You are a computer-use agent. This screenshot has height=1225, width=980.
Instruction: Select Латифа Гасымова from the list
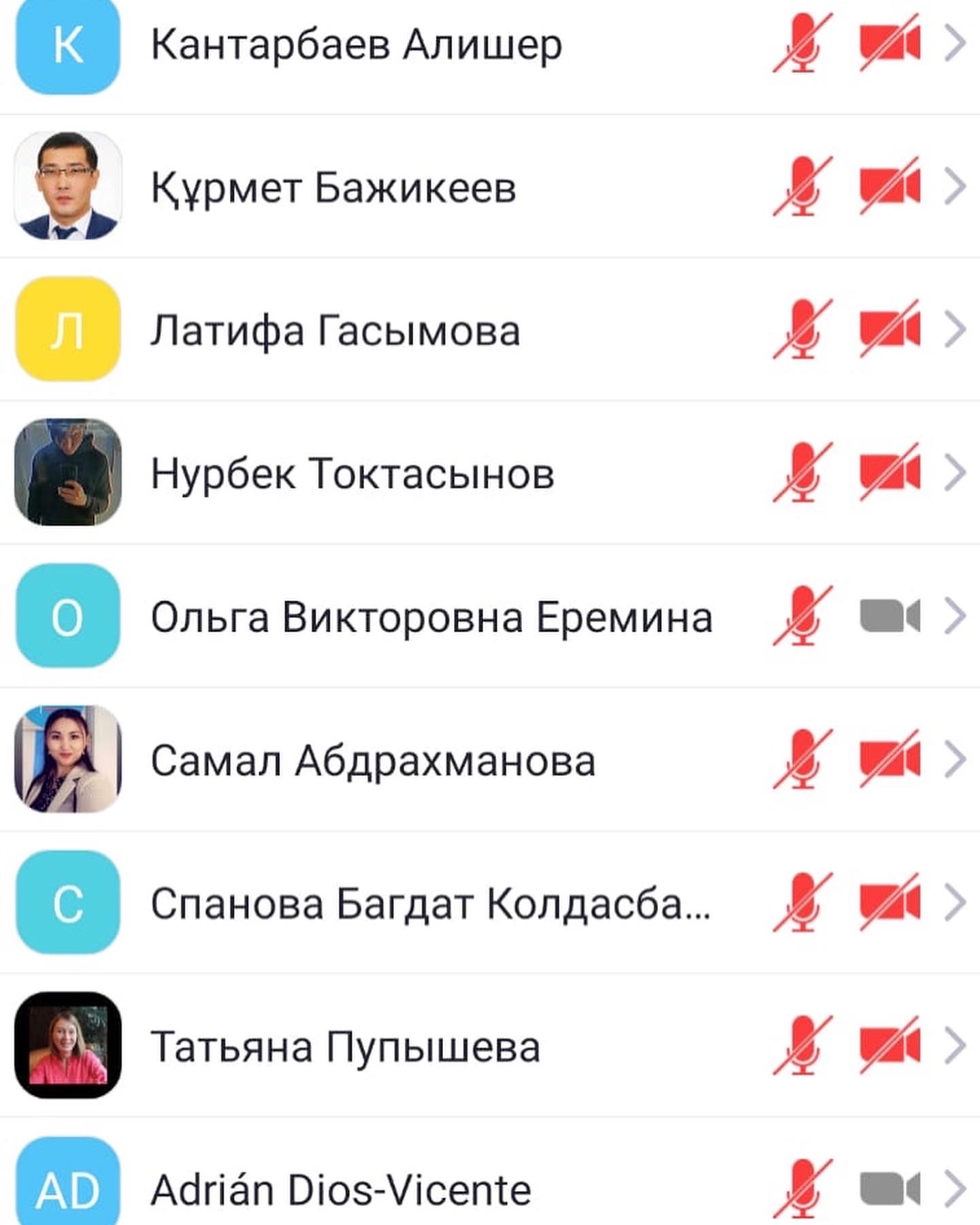click(336, 331)
